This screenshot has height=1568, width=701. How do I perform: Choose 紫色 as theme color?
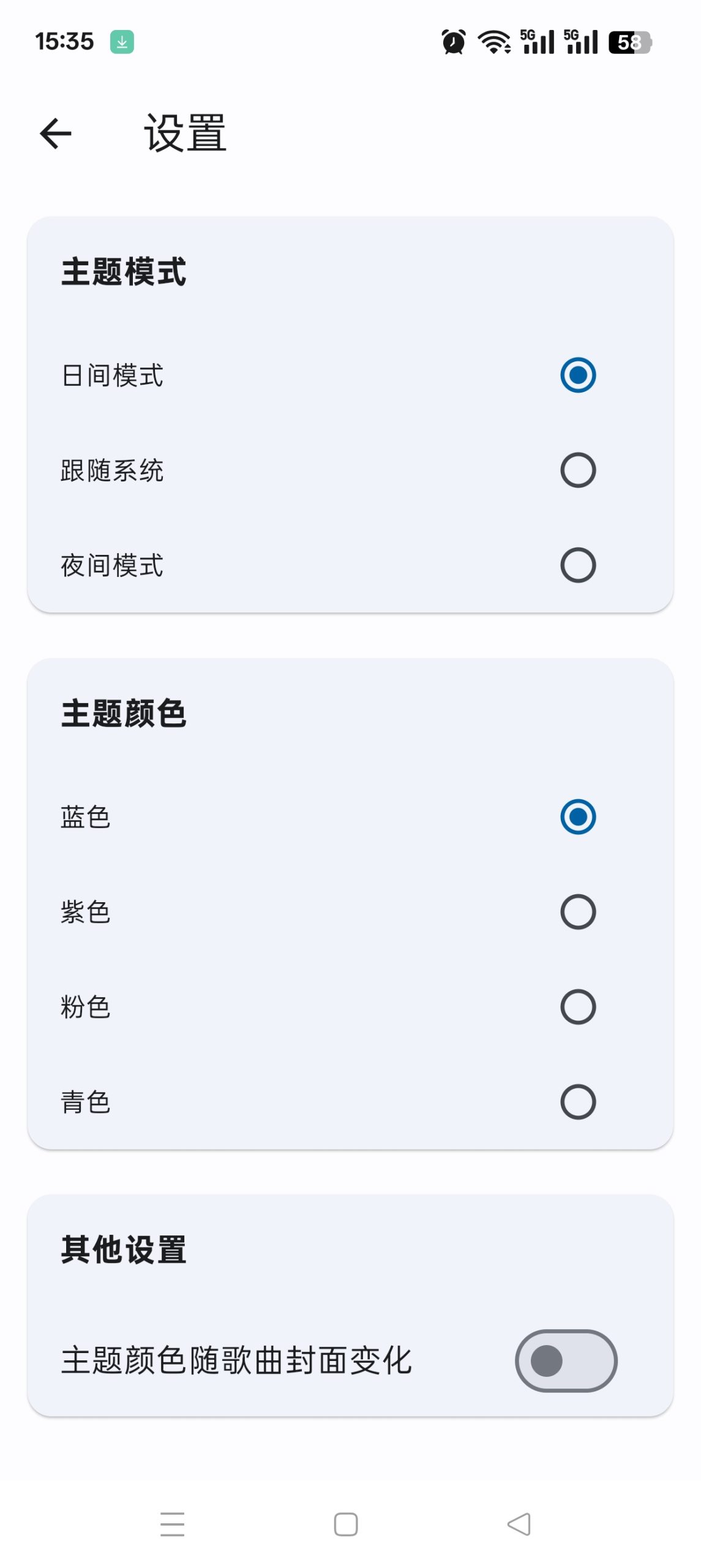(x=577, y=911)
